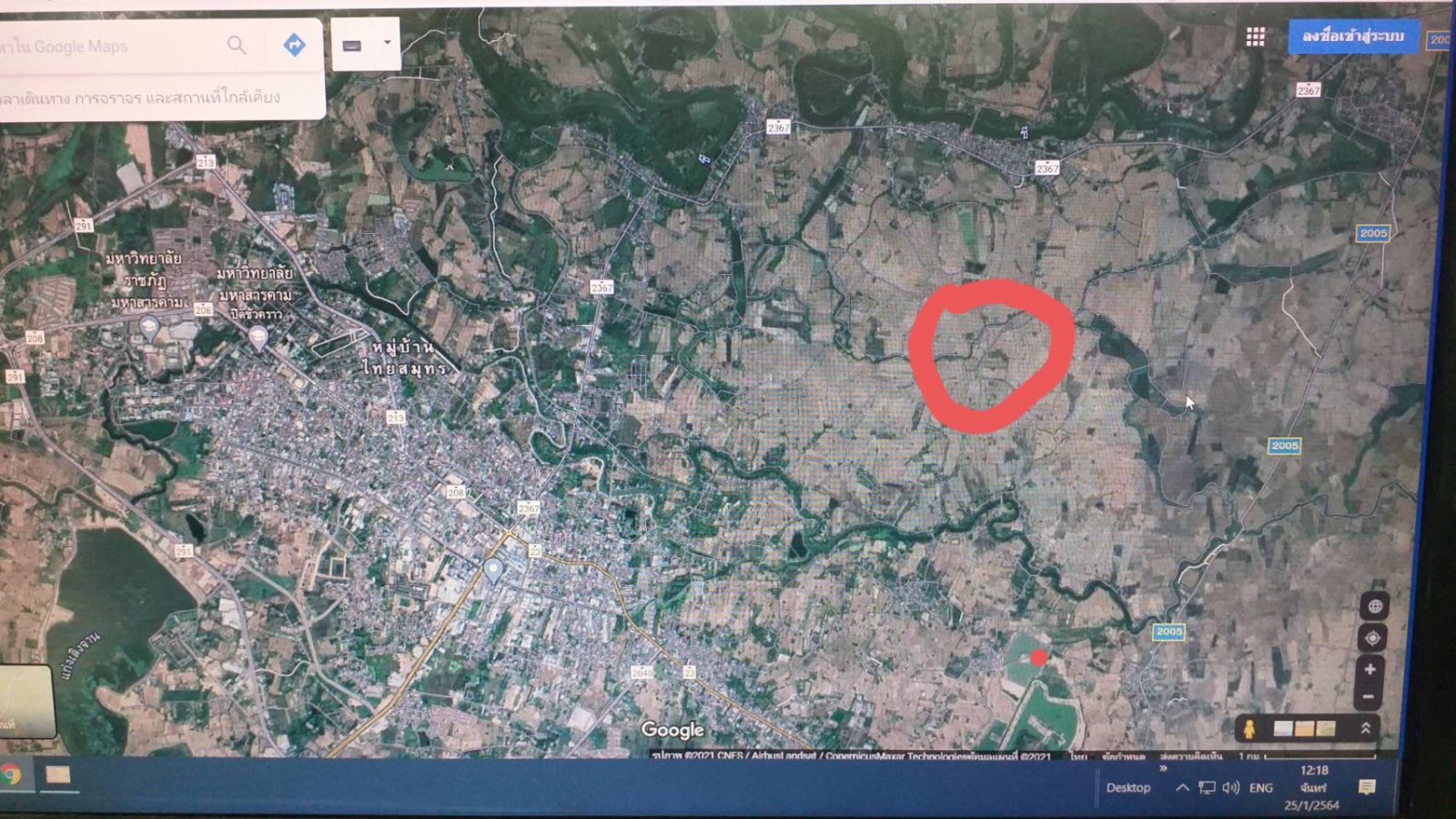
Task: Open the volume control in the tray
Action: (1231, 788)
